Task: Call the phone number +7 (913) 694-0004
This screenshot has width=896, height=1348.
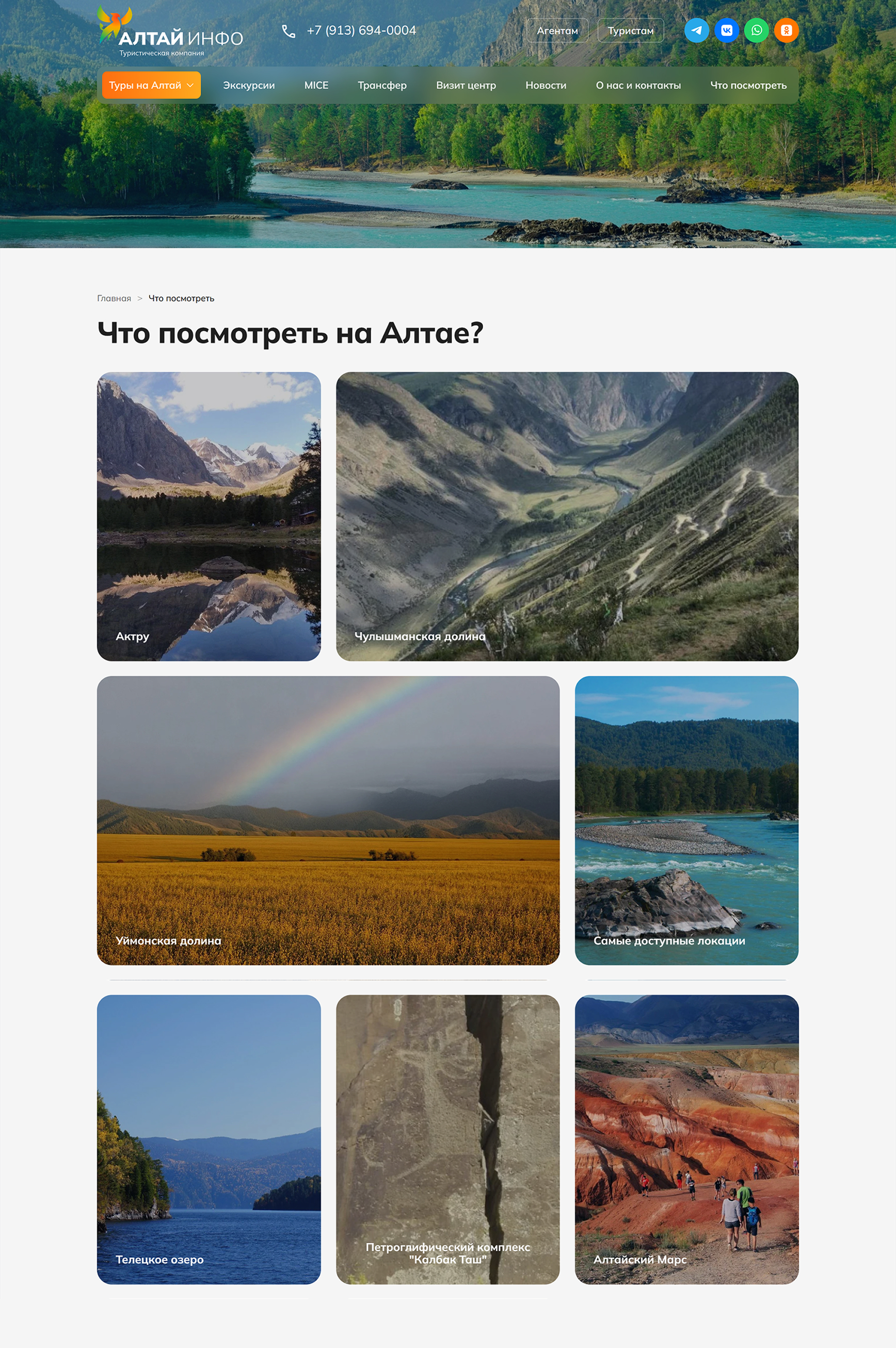Action: click(x=361, y=31)
